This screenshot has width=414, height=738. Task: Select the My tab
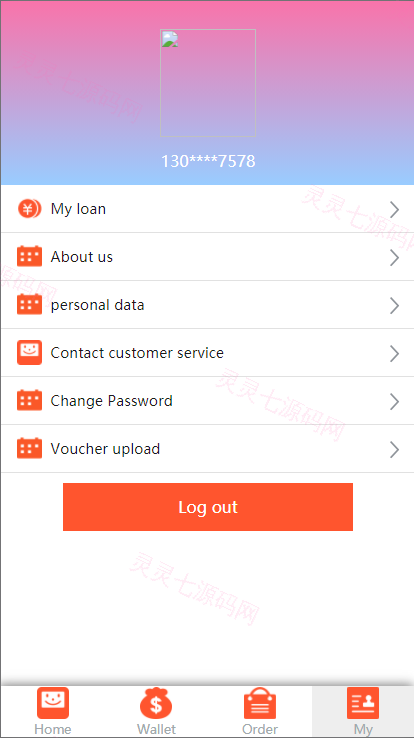(363, 712)
